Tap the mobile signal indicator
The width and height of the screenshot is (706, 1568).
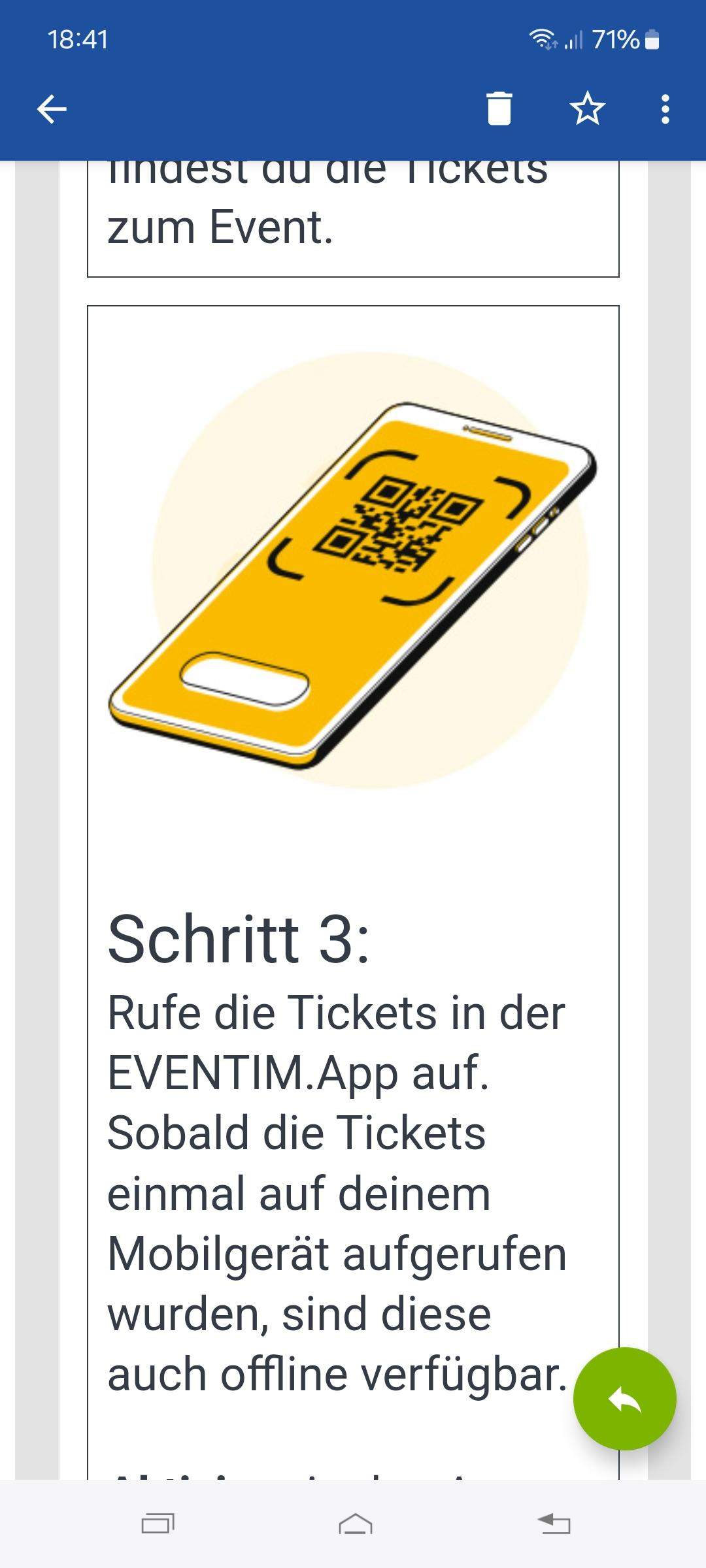573,41
